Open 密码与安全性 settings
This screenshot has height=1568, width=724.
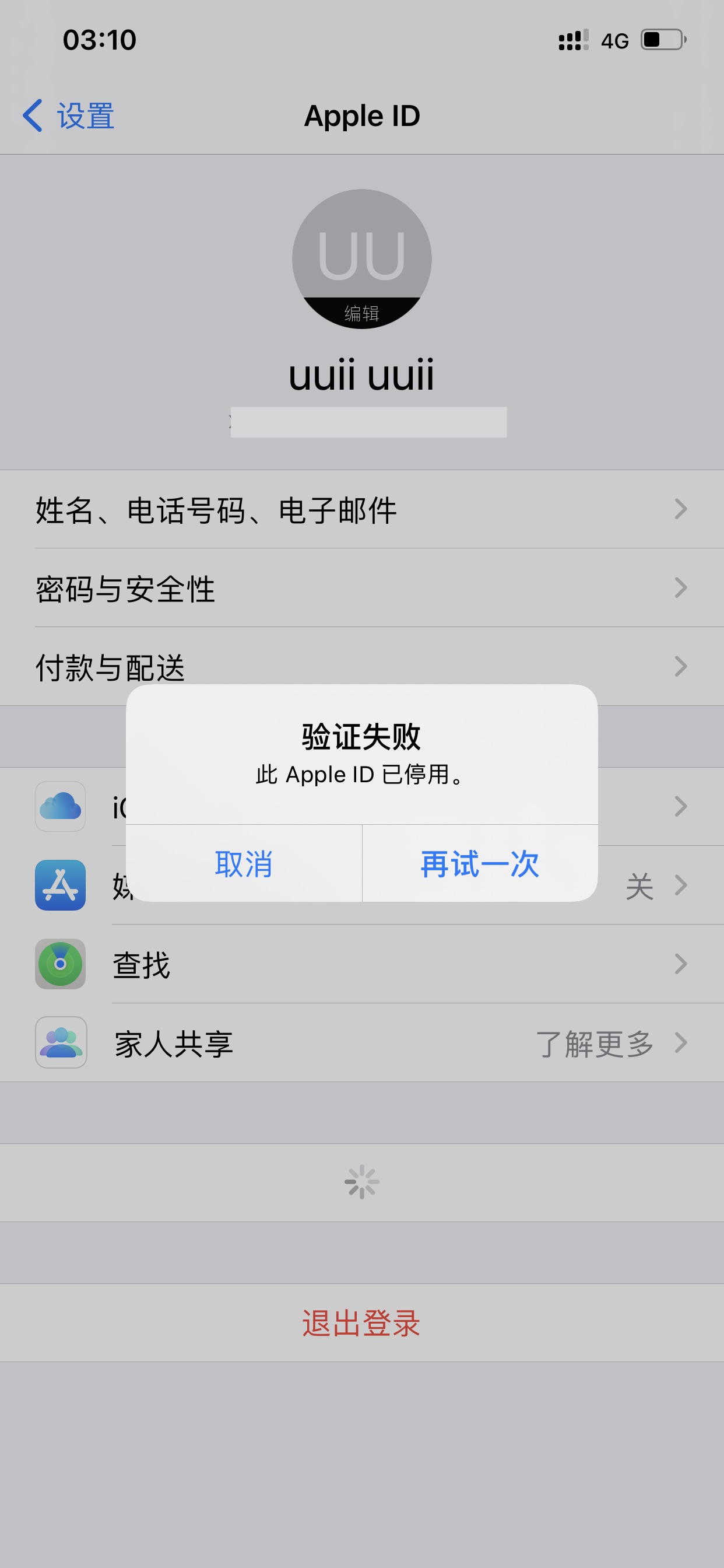point(361,588)
